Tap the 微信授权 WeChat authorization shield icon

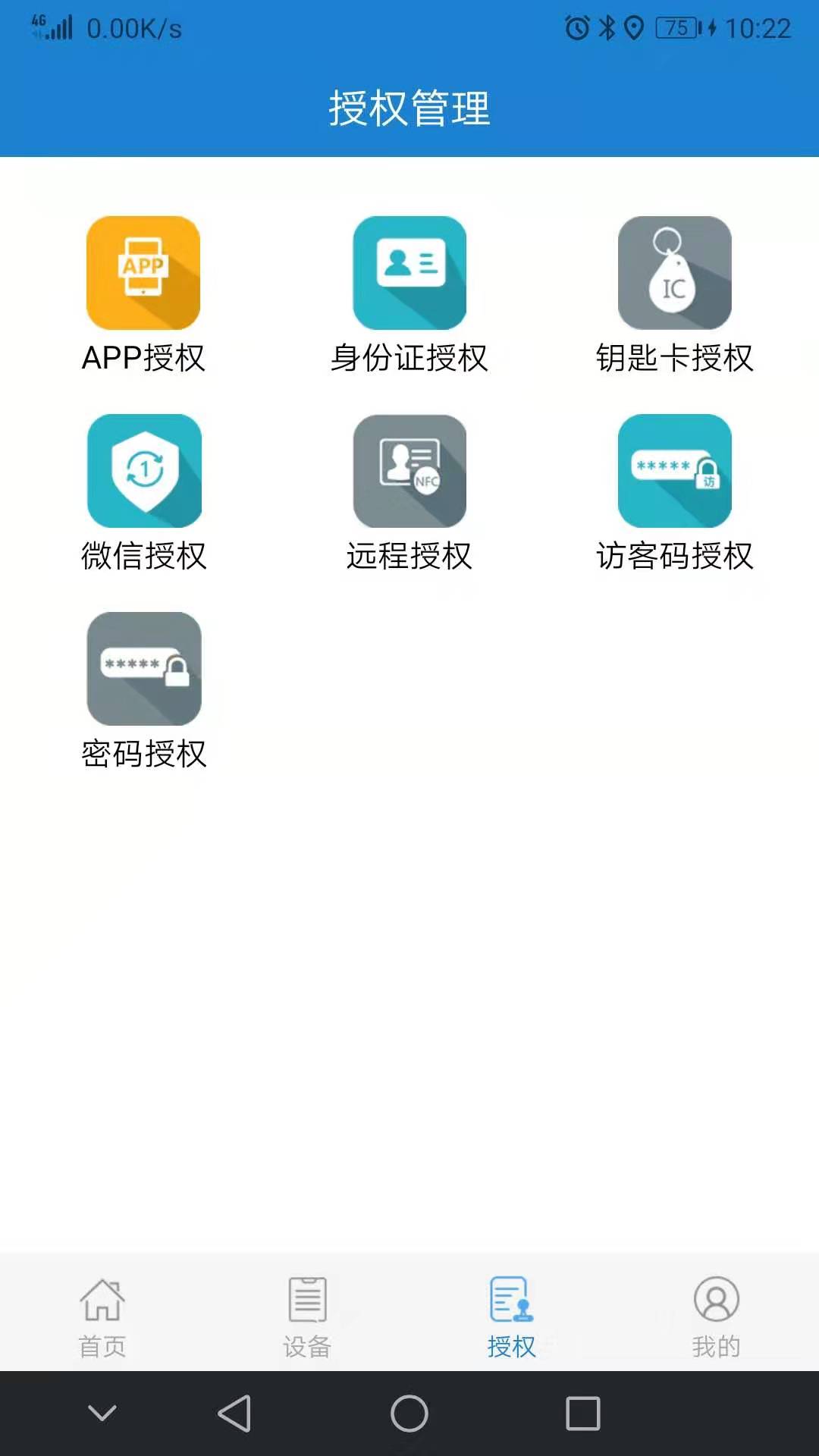click(144, 471)
